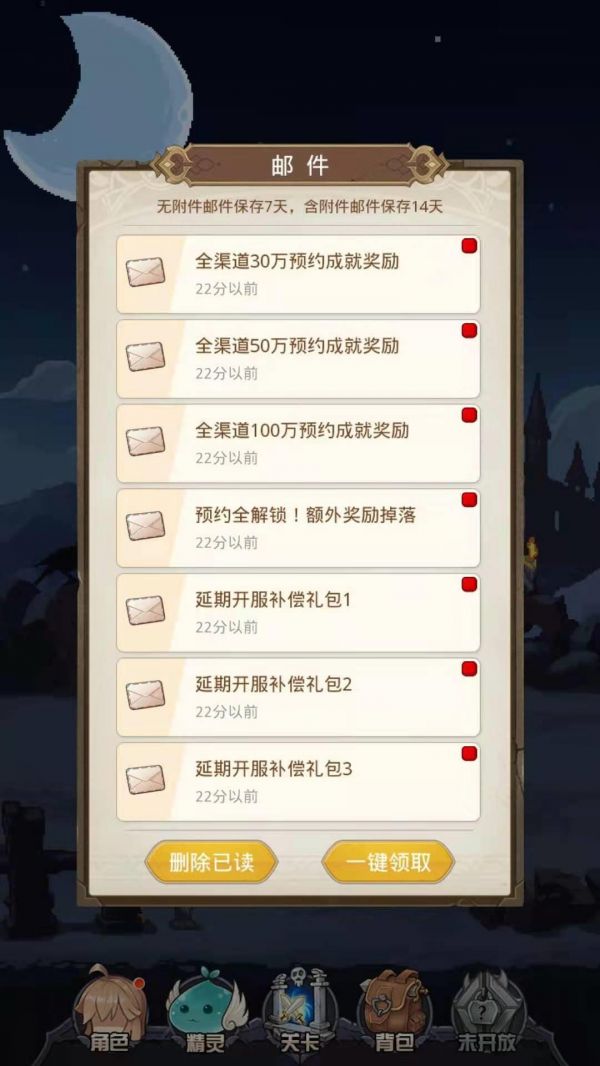This screenshot has height=1066, width=600.
Task: Open the 全渠道30万预约成就奖励 mail
Action: tap(298, 274)
